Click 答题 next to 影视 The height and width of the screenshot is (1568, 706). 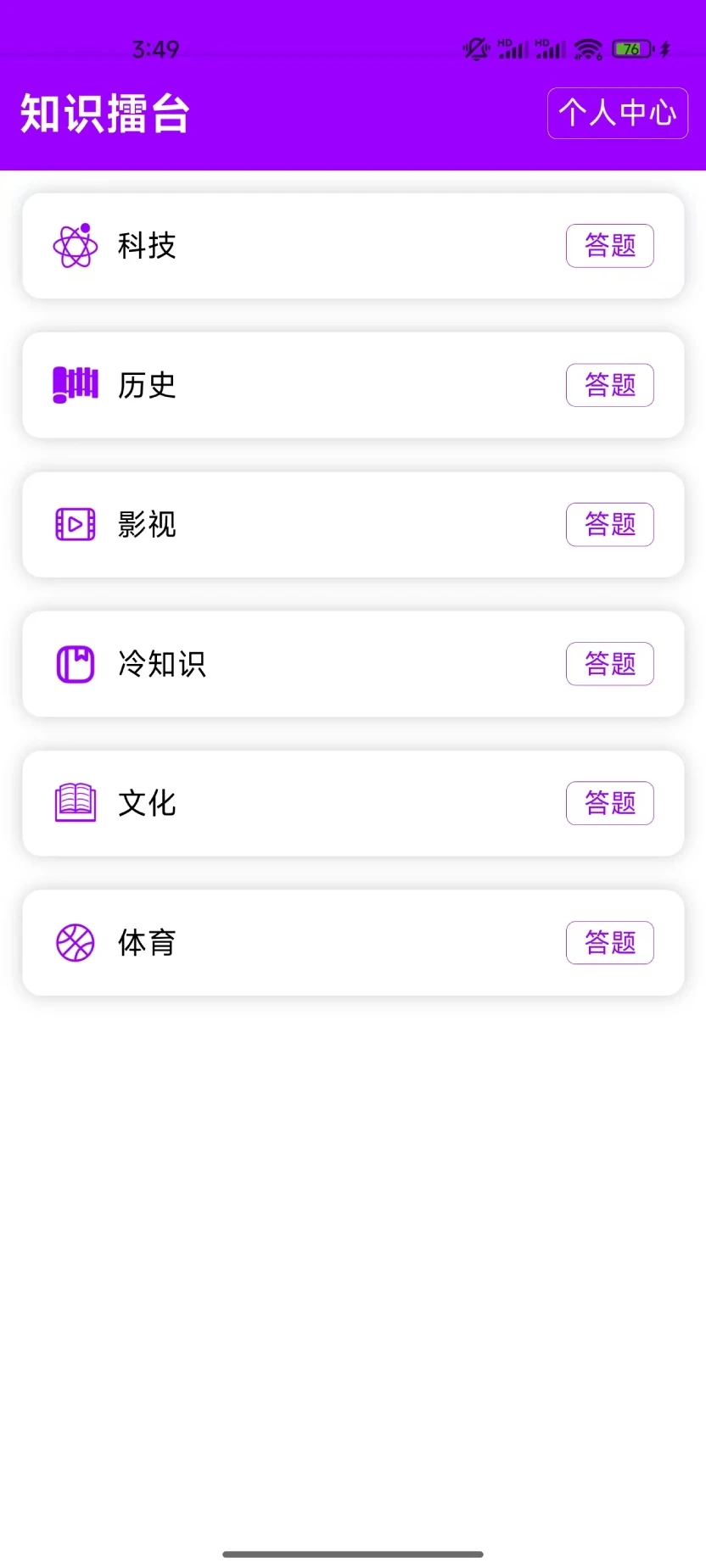(609, 524)
